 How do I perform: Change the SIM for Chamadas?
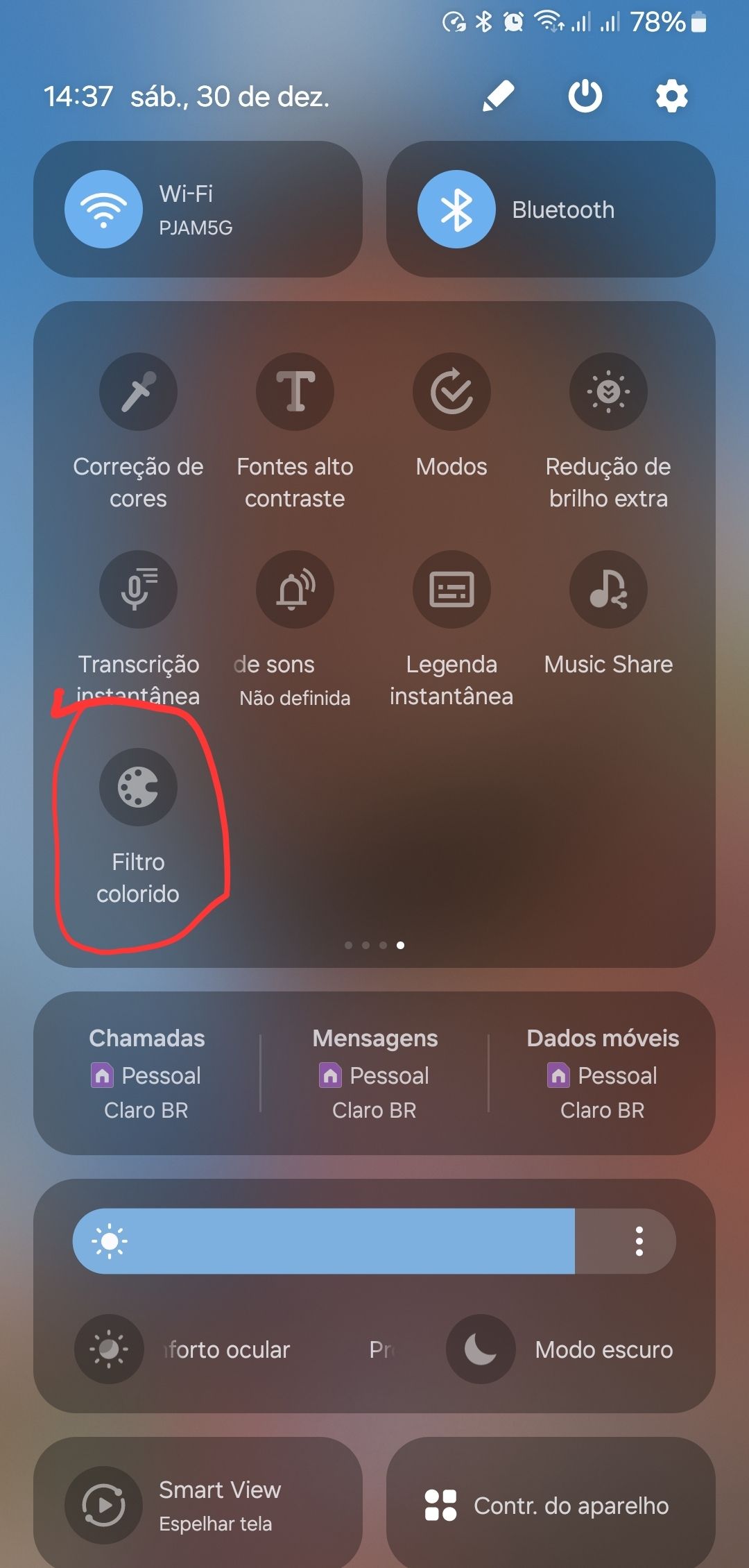[x=147, y=1073]
